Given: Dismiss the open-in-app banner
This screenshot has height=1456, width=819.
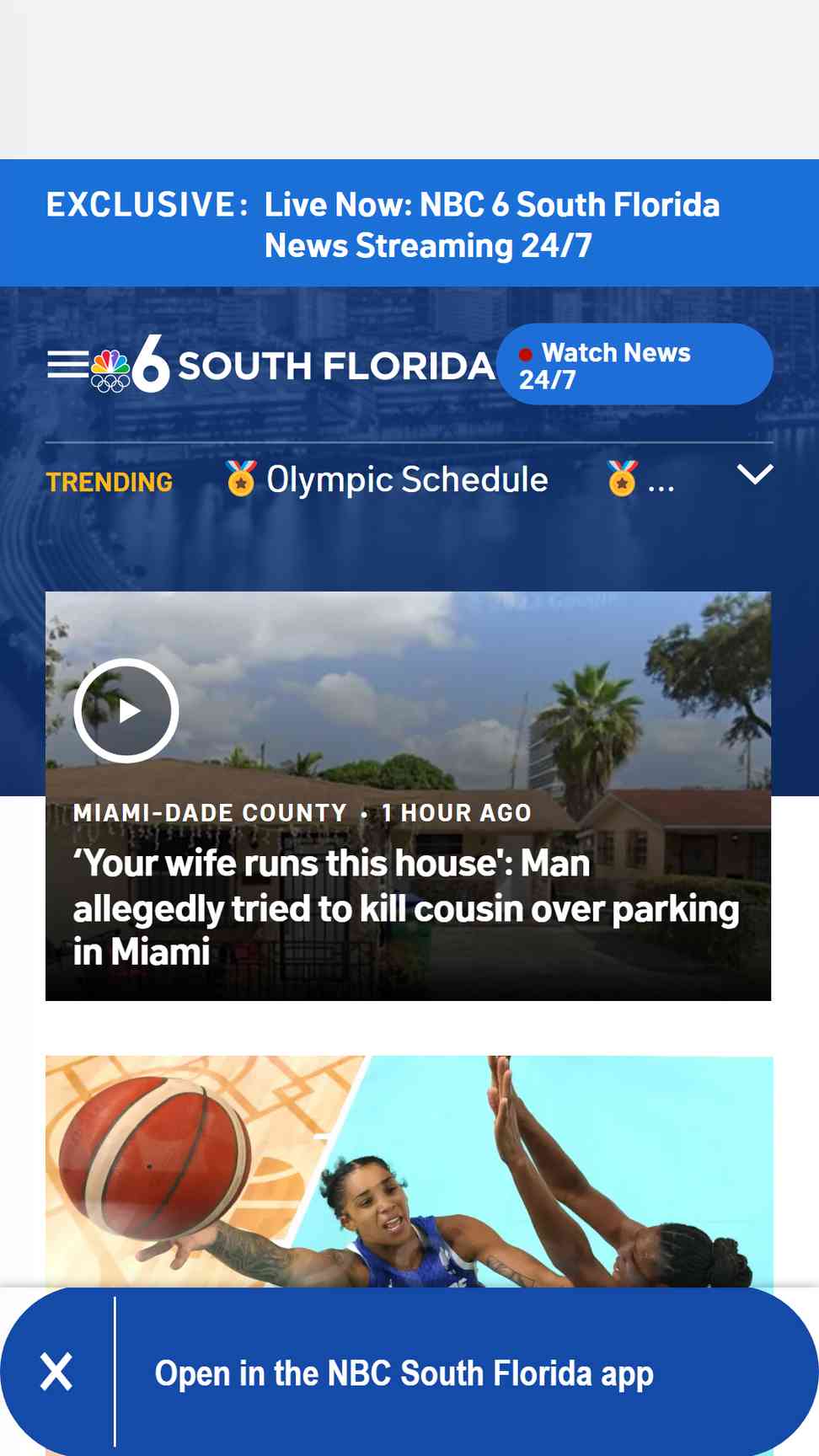Looking at the screenshot, I should [x=56, y=1372].
